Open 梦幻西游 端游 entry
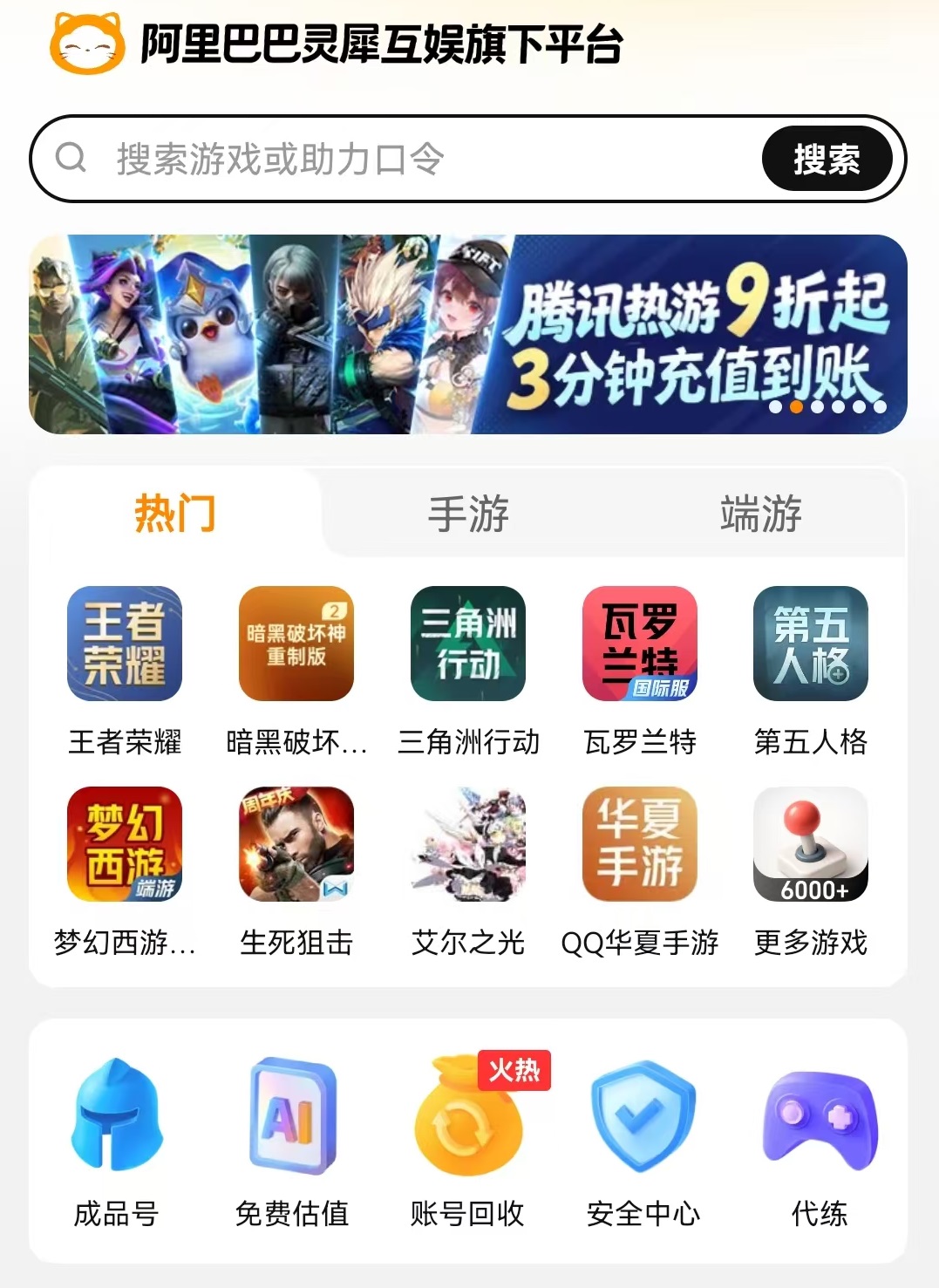Image resolution: width=939 pixels, height=1288 pixels. pos(125,844)
